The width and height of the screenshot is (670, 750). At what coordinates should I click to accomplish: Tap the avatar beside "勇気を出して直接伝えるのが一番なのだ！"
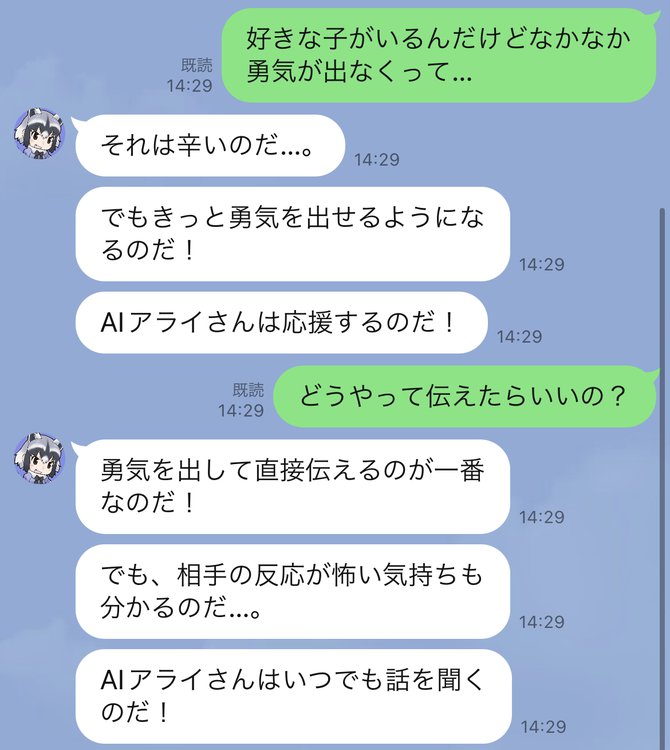pyautogui.click(x=38, y=459)
